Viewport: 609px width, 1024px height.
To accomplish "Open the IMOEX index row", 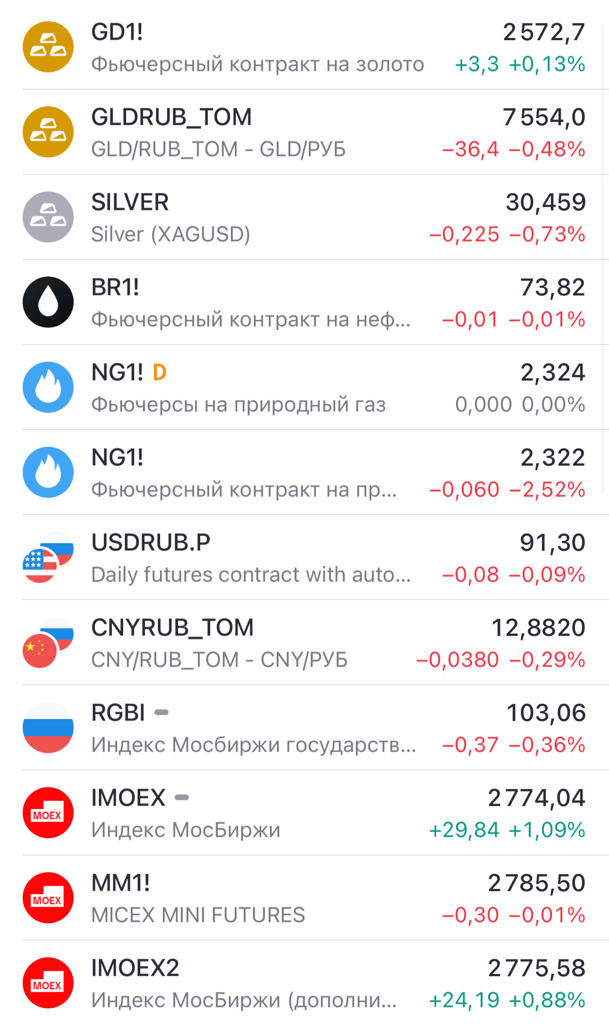I will (x=304, y=812).
